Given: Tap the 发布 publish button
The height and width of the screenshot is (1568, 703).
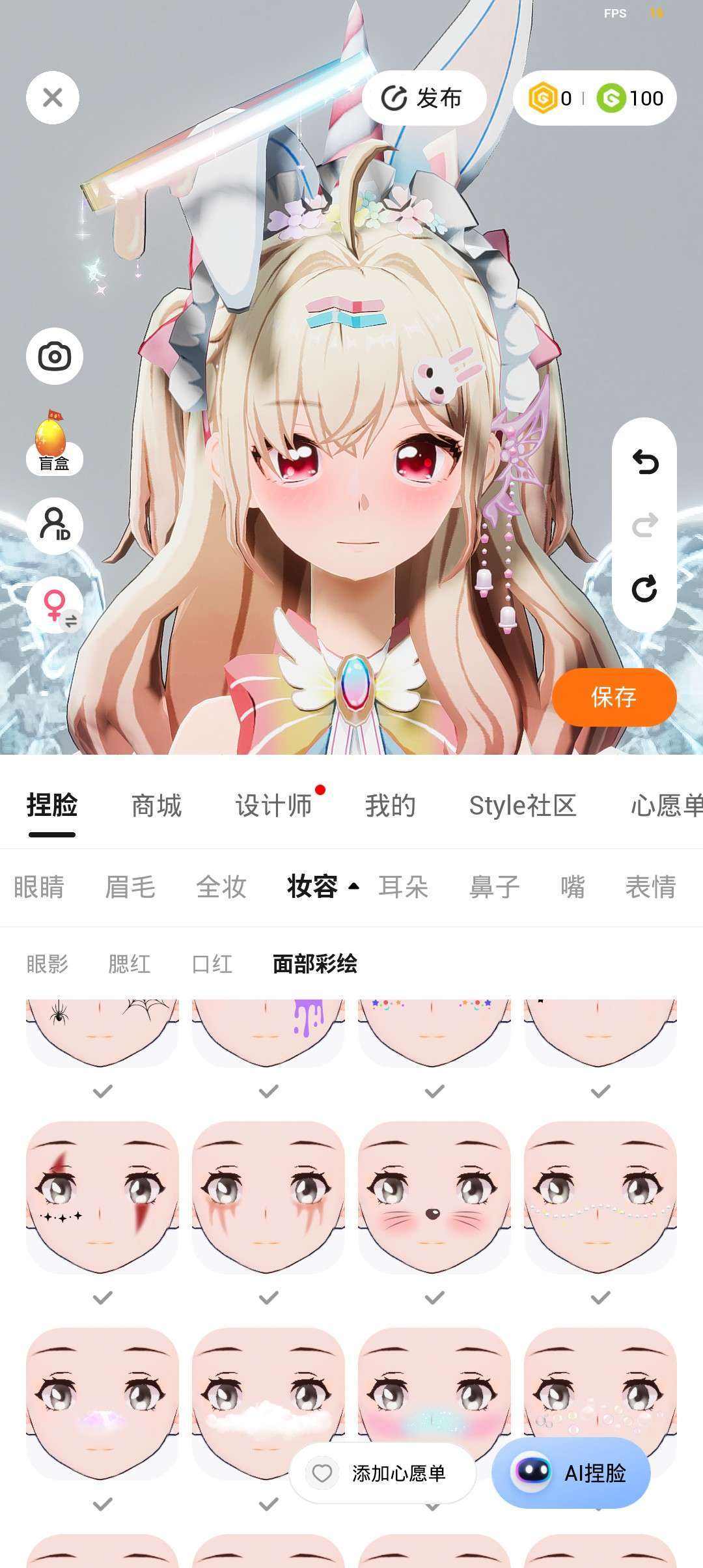Looking at the screenshot, I should [424, 98].
